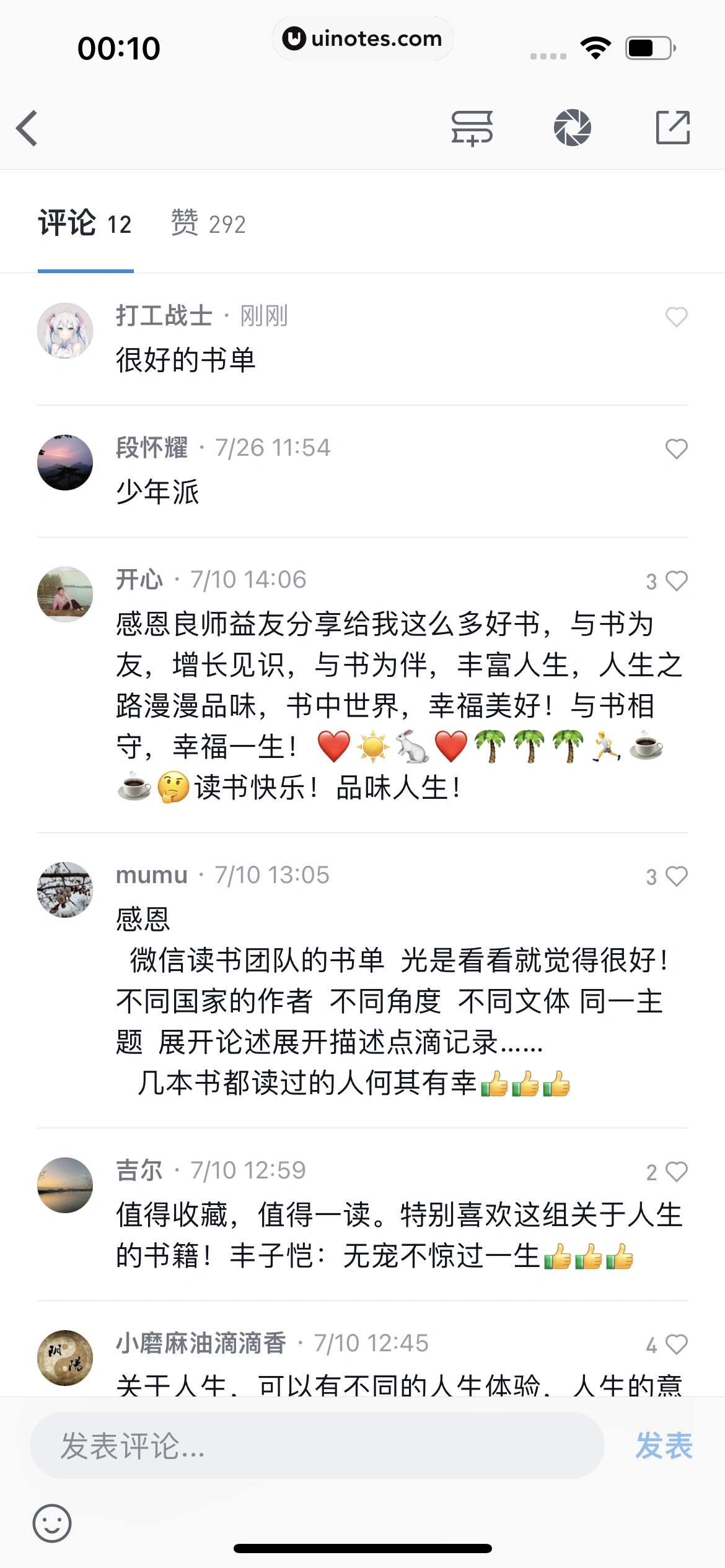Tap the add-to-bookshelf icon
The width and height of the screenshot is (725, 1568).
(472, 127)
